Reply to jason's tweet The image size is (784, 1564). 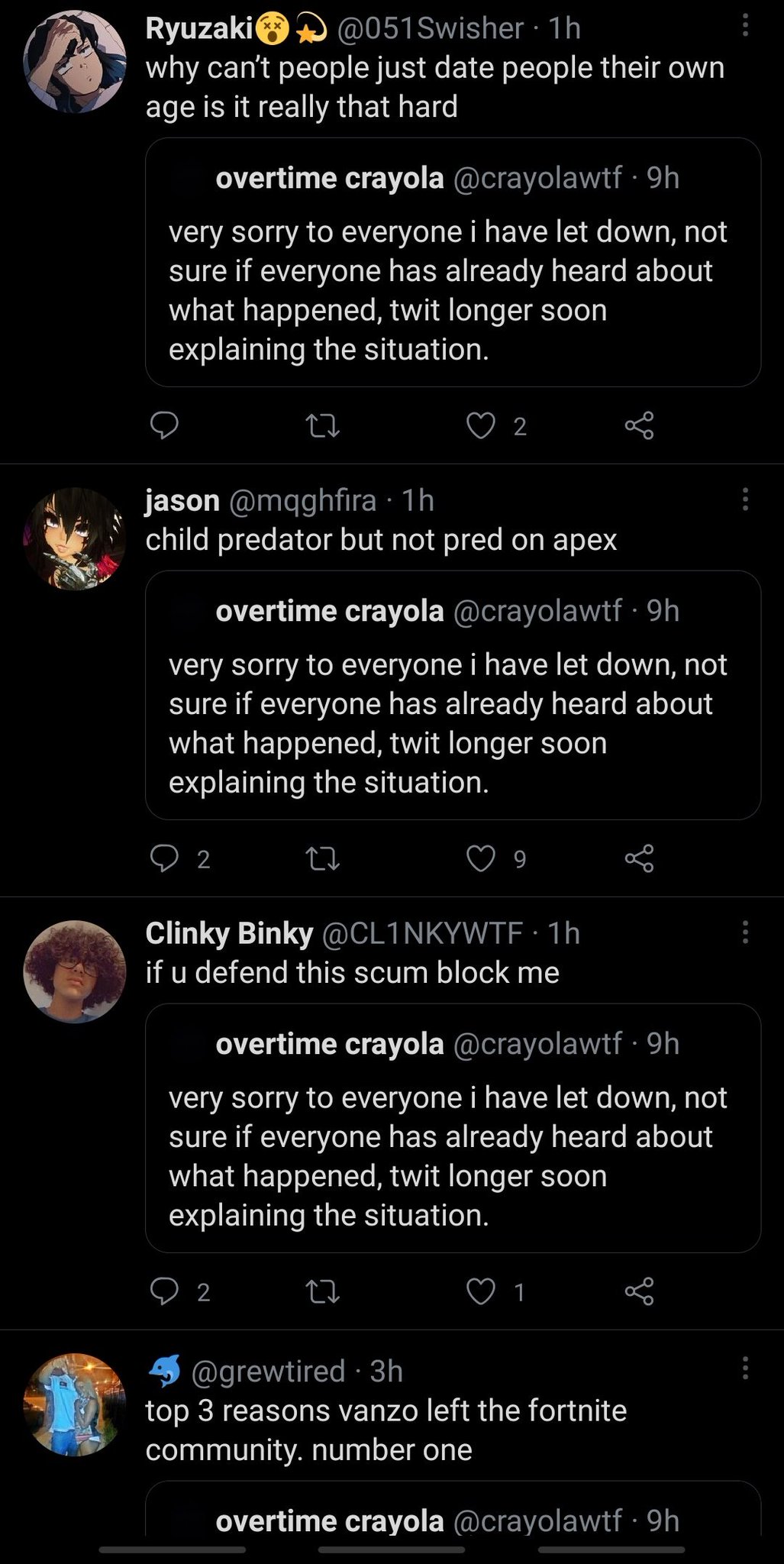pyautogui.click(x=163, y=858)
